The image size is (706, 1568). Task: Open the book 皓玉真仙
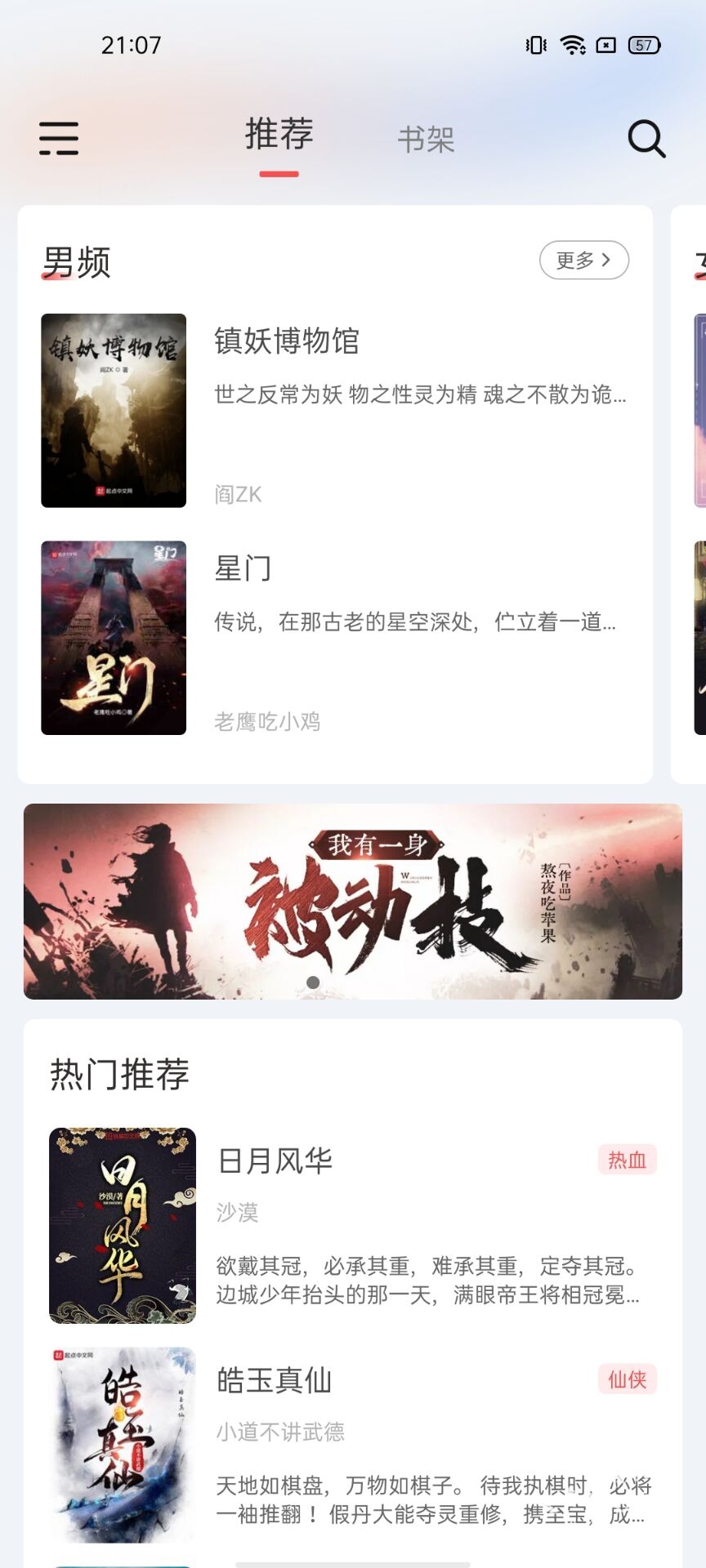tap(275, 1380)
